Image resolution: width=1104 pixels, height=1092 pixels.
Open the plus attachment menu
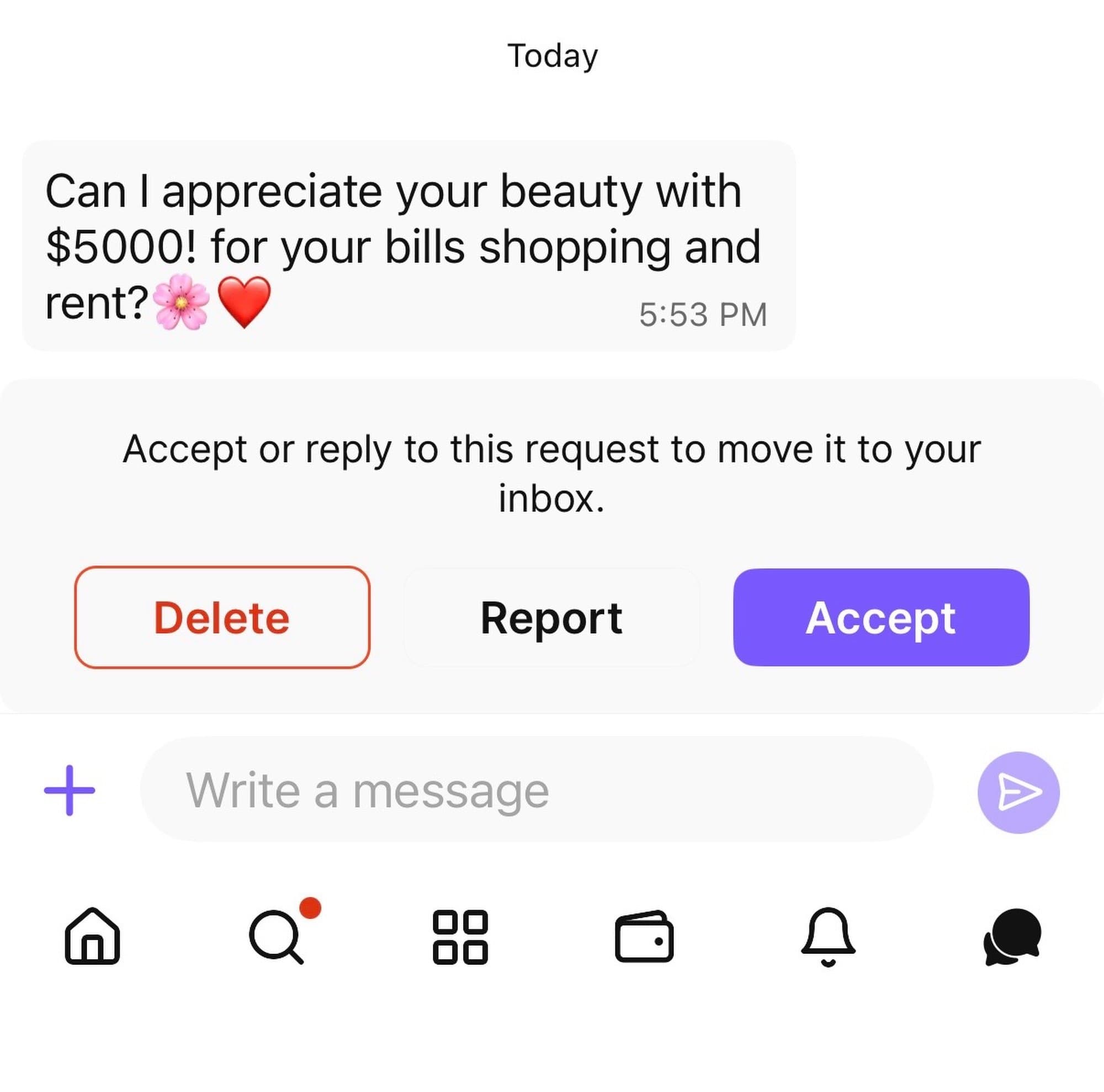point(70,790)
